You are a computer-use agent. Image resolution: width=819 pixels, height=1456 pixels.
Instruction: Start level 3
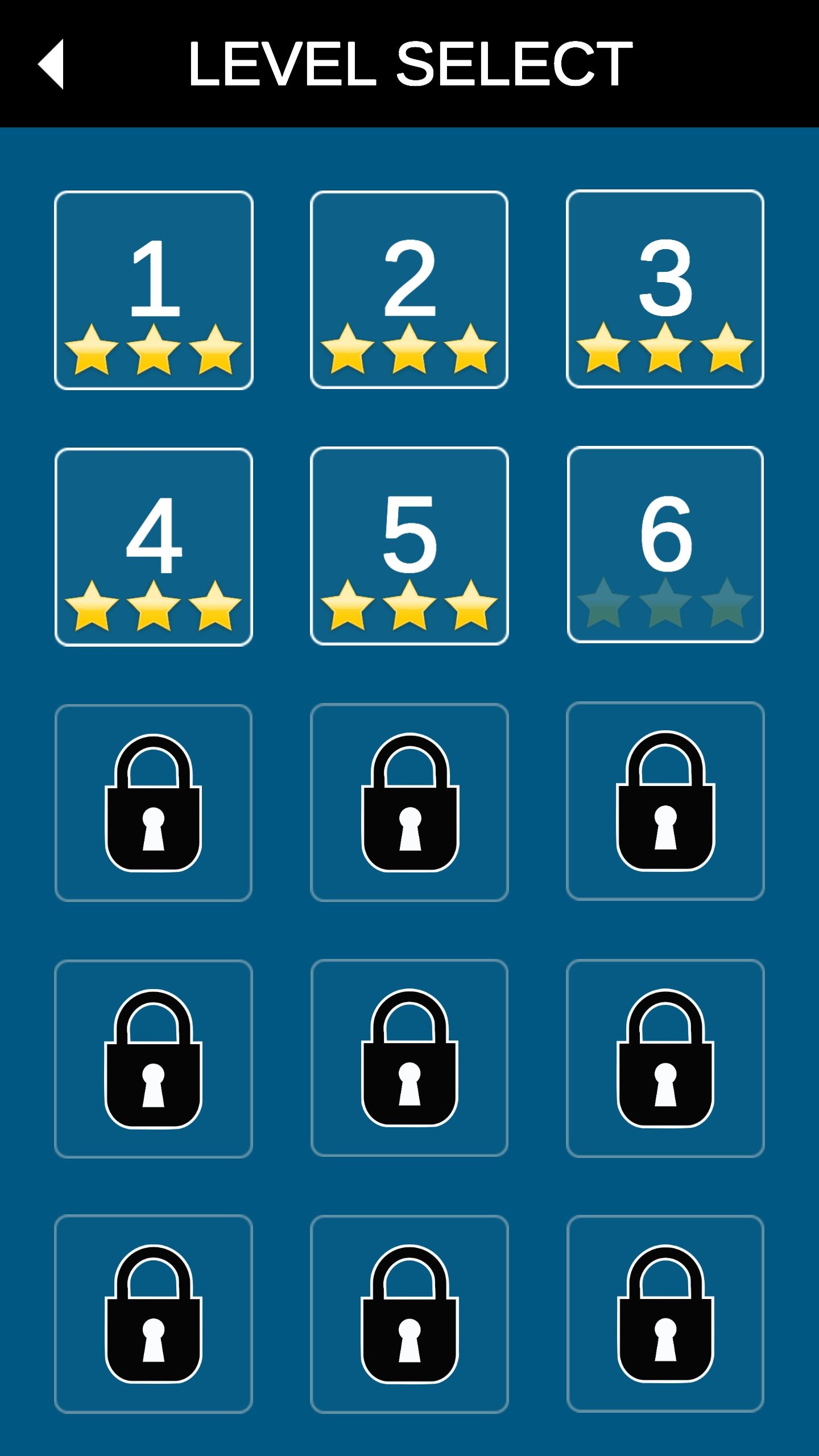pyautogui.click(x=665, y=289)
